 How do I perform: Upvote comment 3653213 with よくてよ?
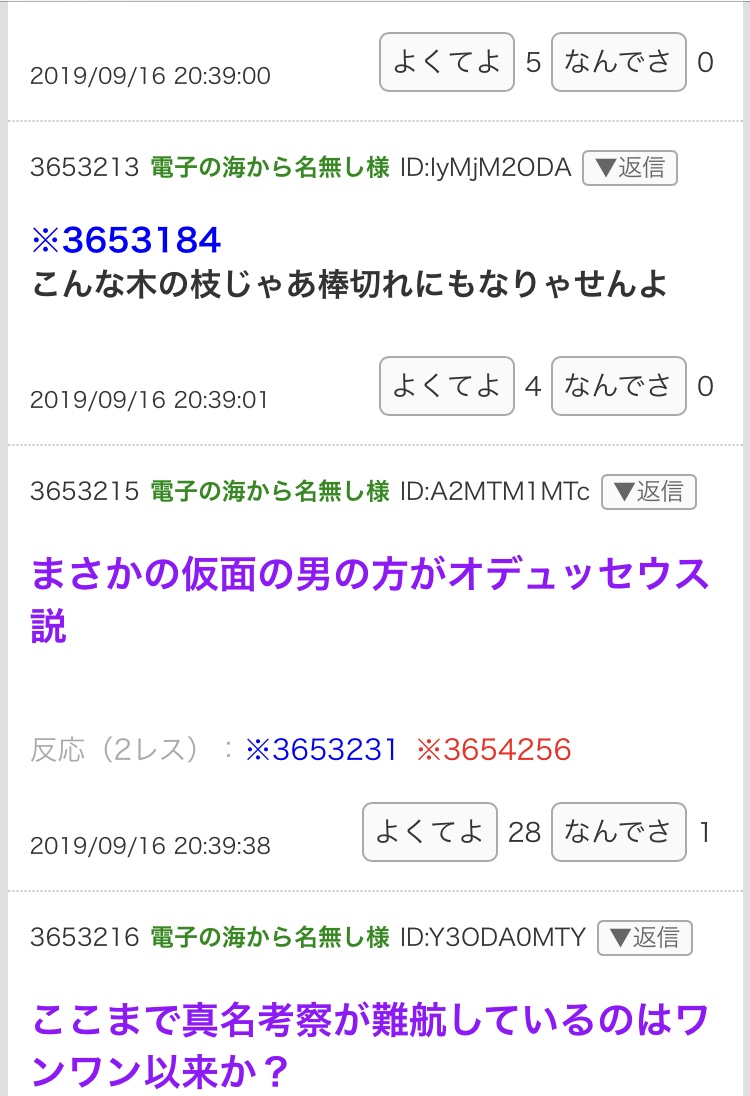(446, 386)
